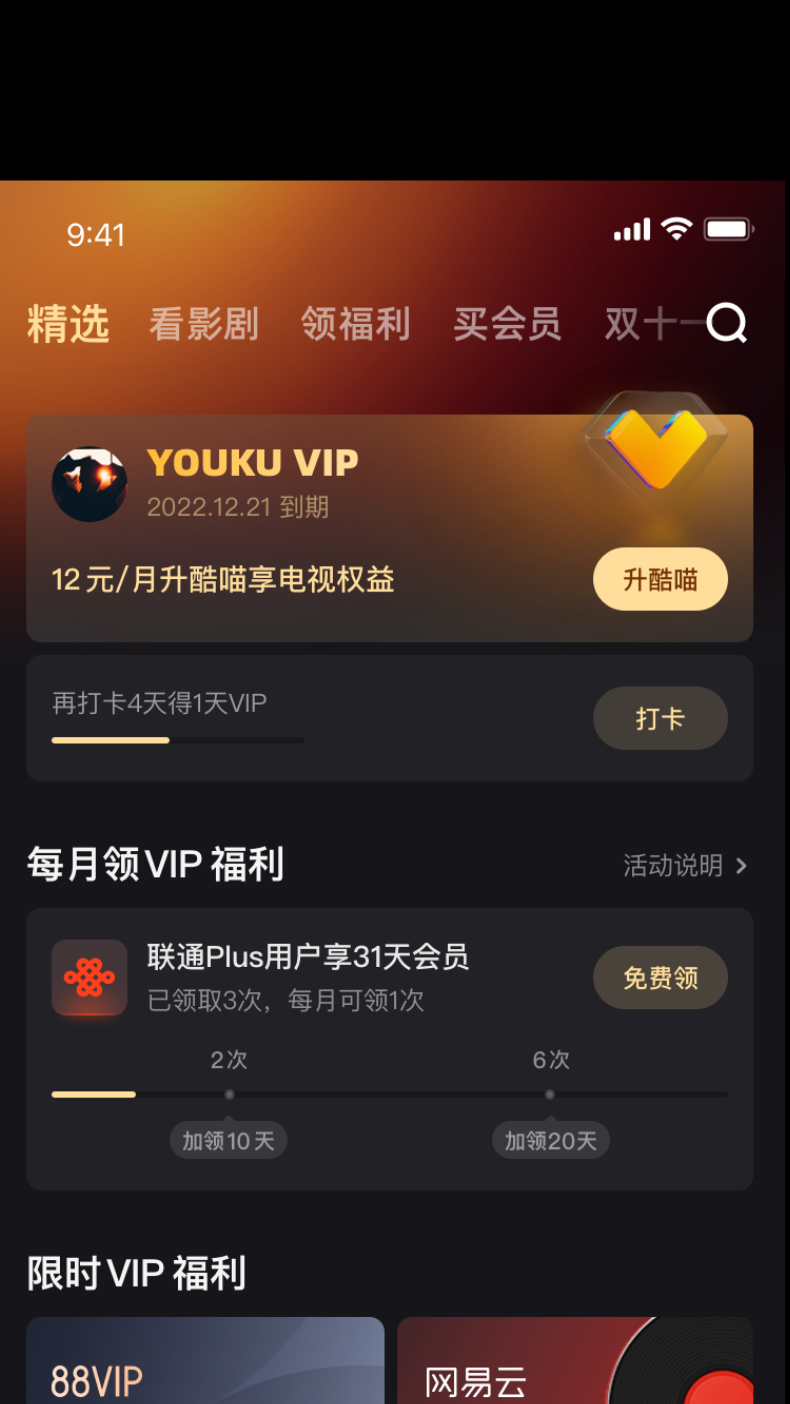Image resolution: width=790 pixels, height=1404 pixels.
Task: Open the search icon
Action: (727, 323)
